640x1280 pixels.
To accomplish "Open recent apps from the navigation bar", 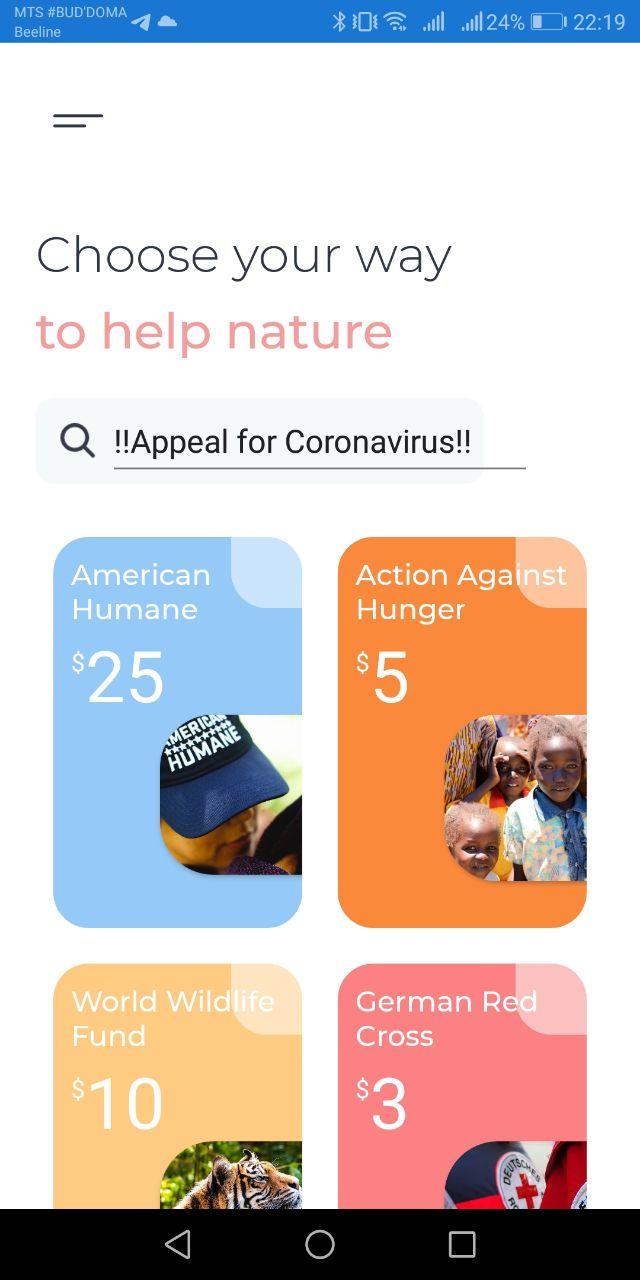I will (462, 1244).
